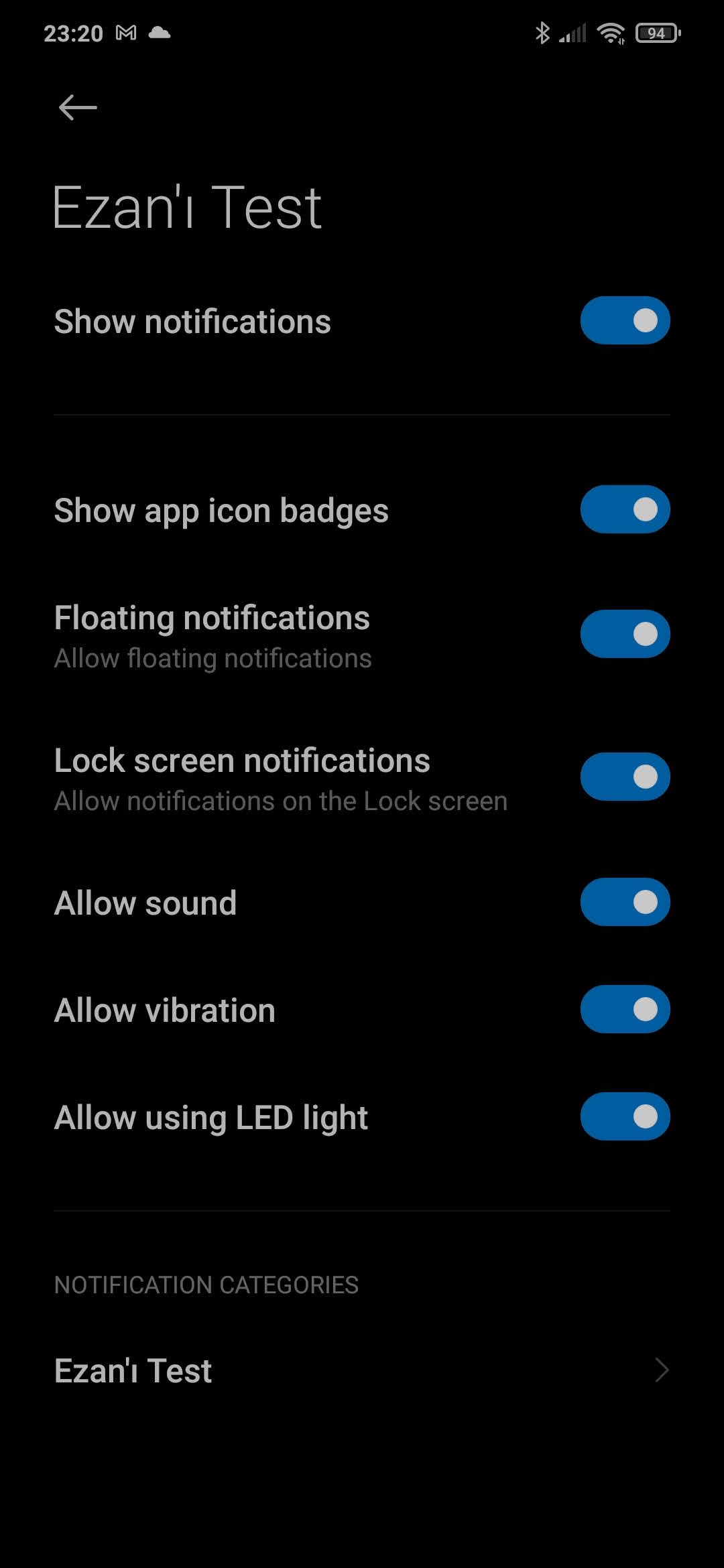Screen dimensions: 724x1568
Task: Turn off Show app icon badges
Action: tap(624, 509)
